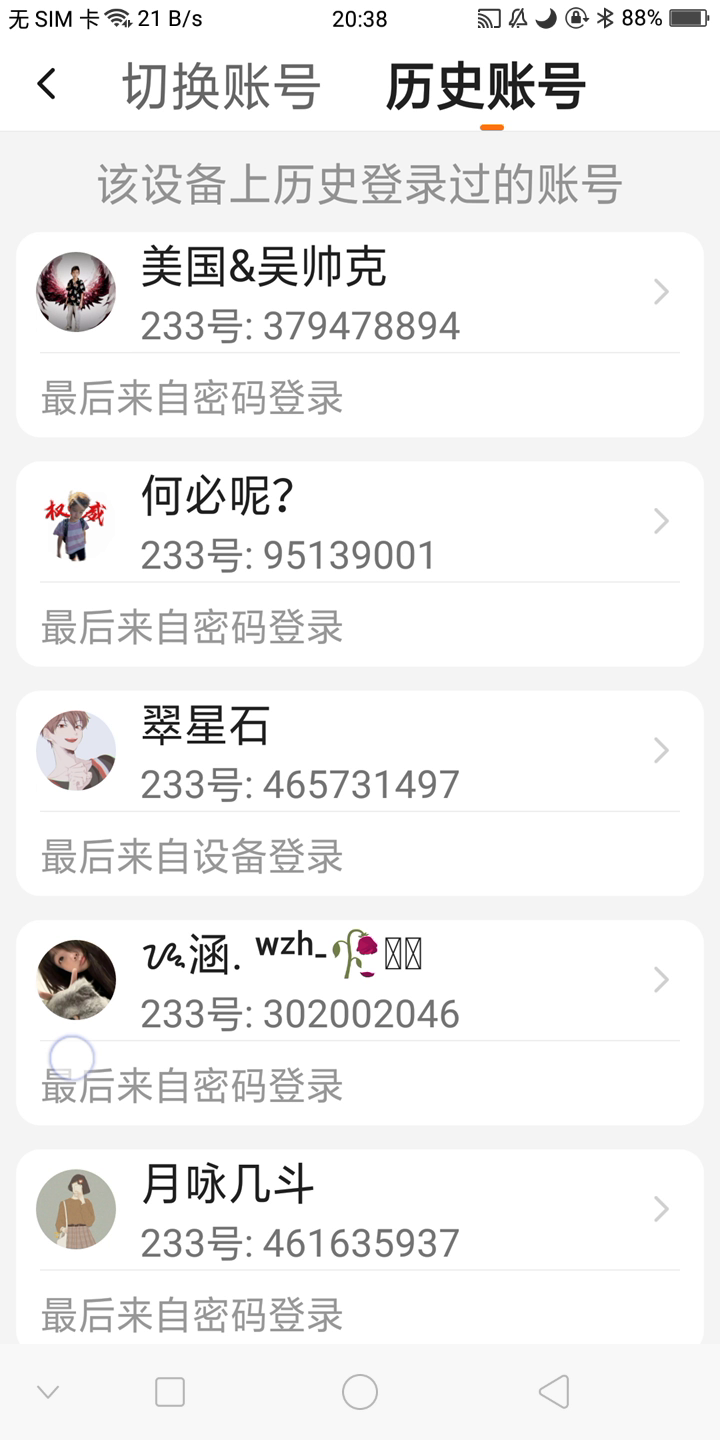Go back using the top-left arrow

[46, 84]
